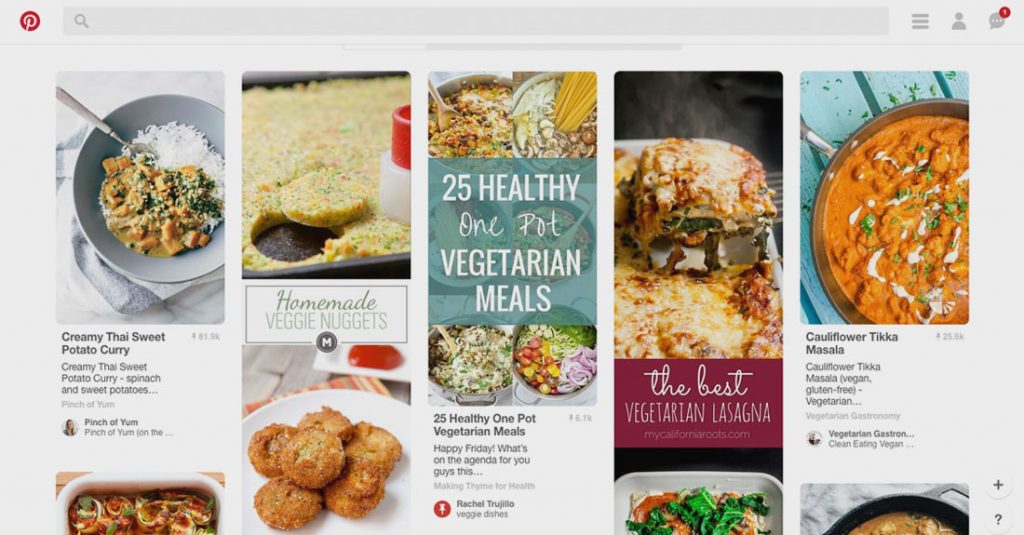Open the hamburger menu icon

[x=920, y=21]
